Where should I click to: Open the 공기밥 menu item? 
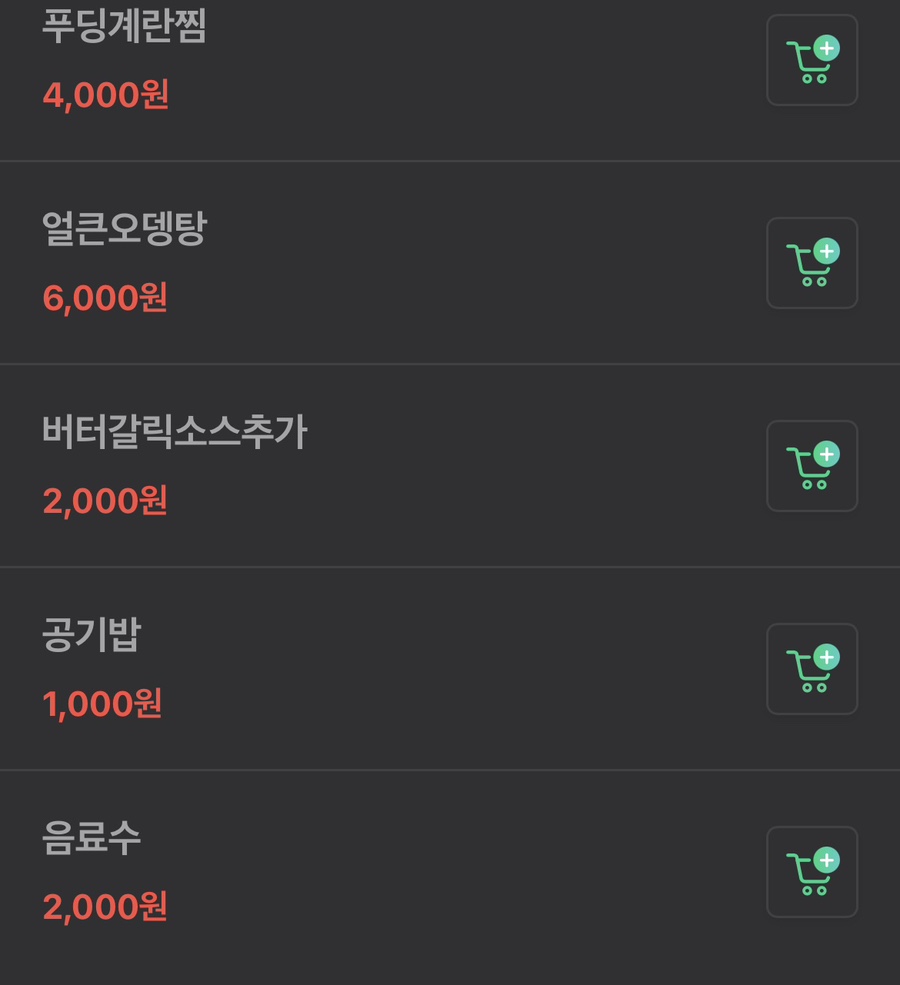[x=92, y=636]
